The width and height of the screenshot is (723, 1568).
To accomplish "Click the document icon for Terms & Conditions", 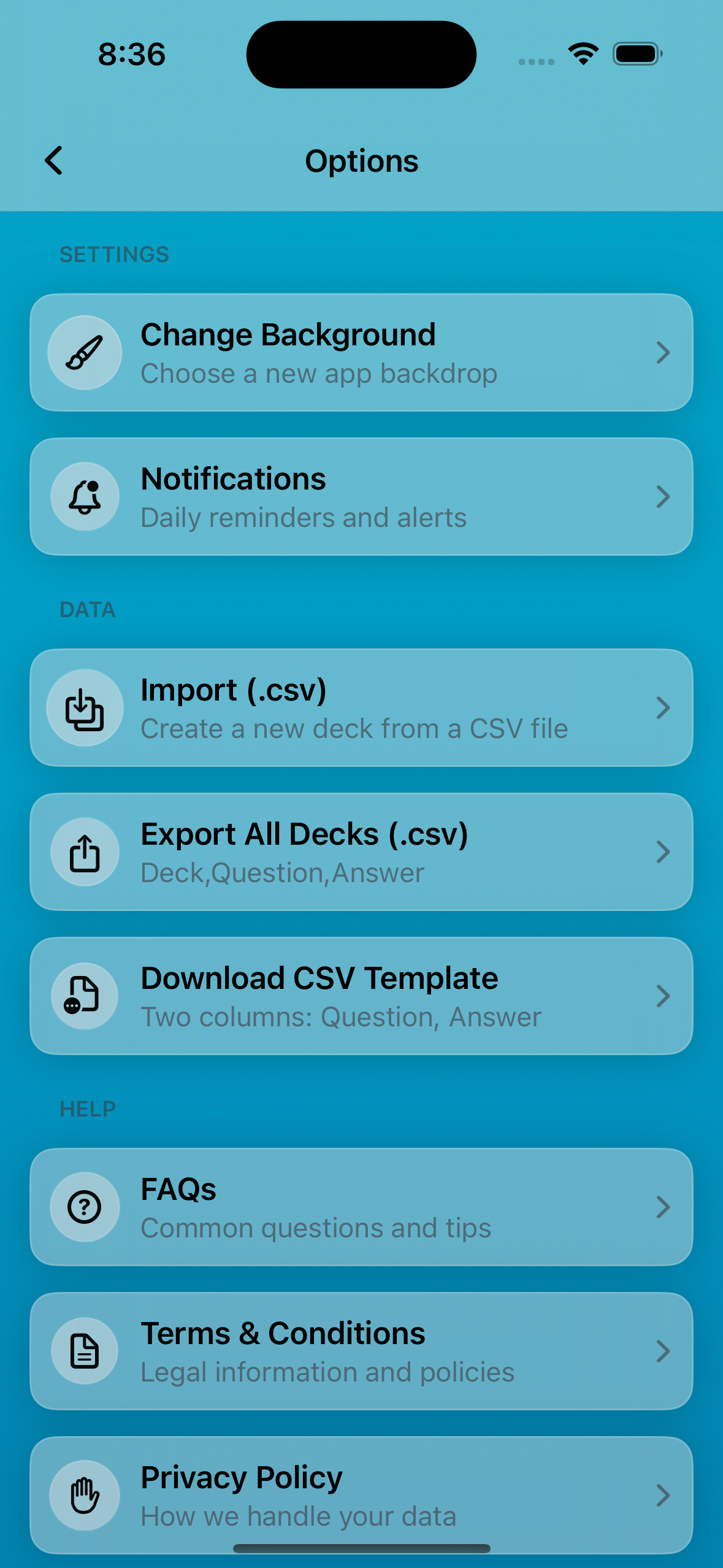I will click(x=85, y=1350).
